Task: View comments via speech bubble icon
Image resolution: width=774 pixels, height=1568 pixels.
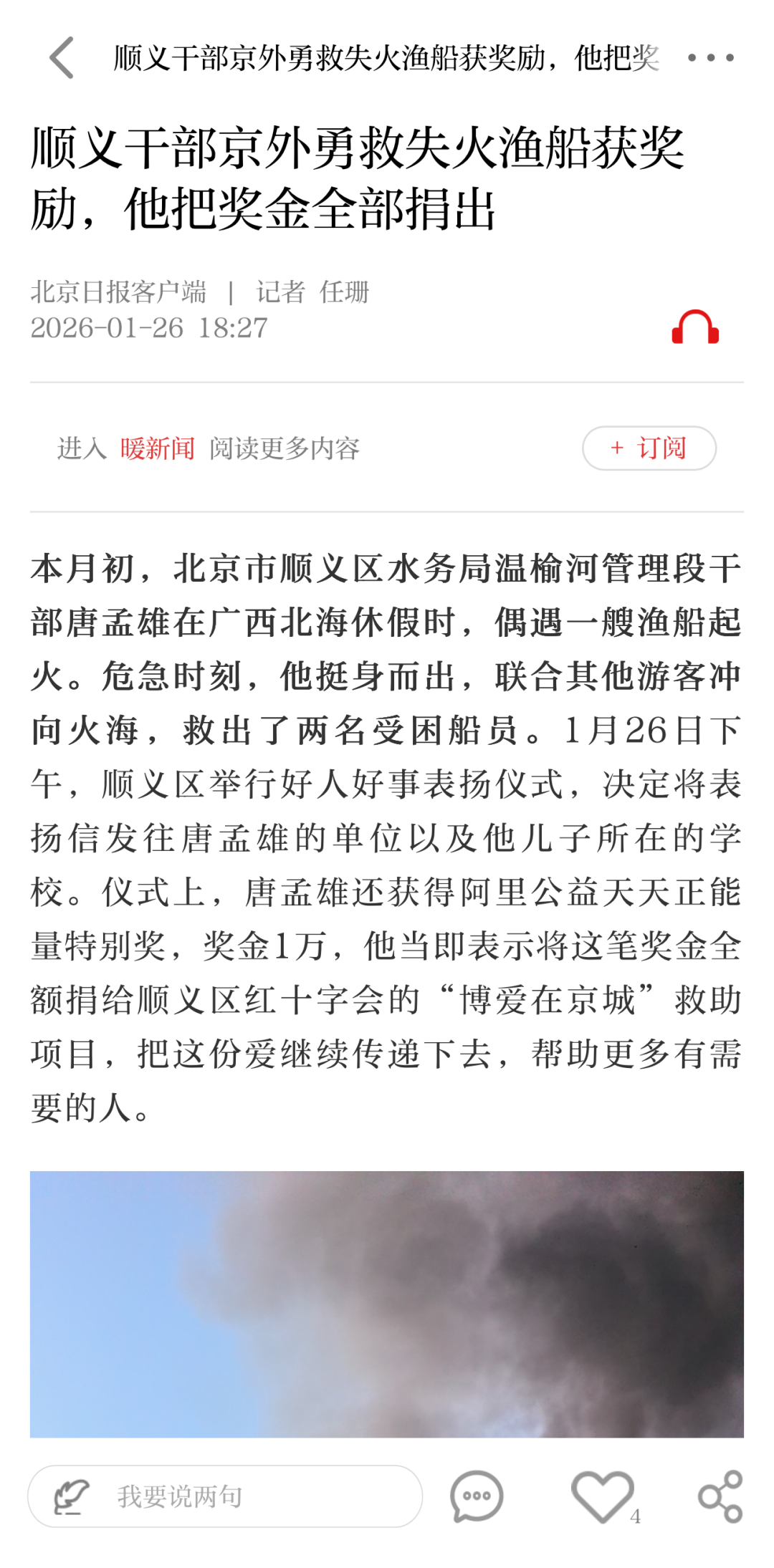Action: pyautogui.click(x=477, y=1496)
